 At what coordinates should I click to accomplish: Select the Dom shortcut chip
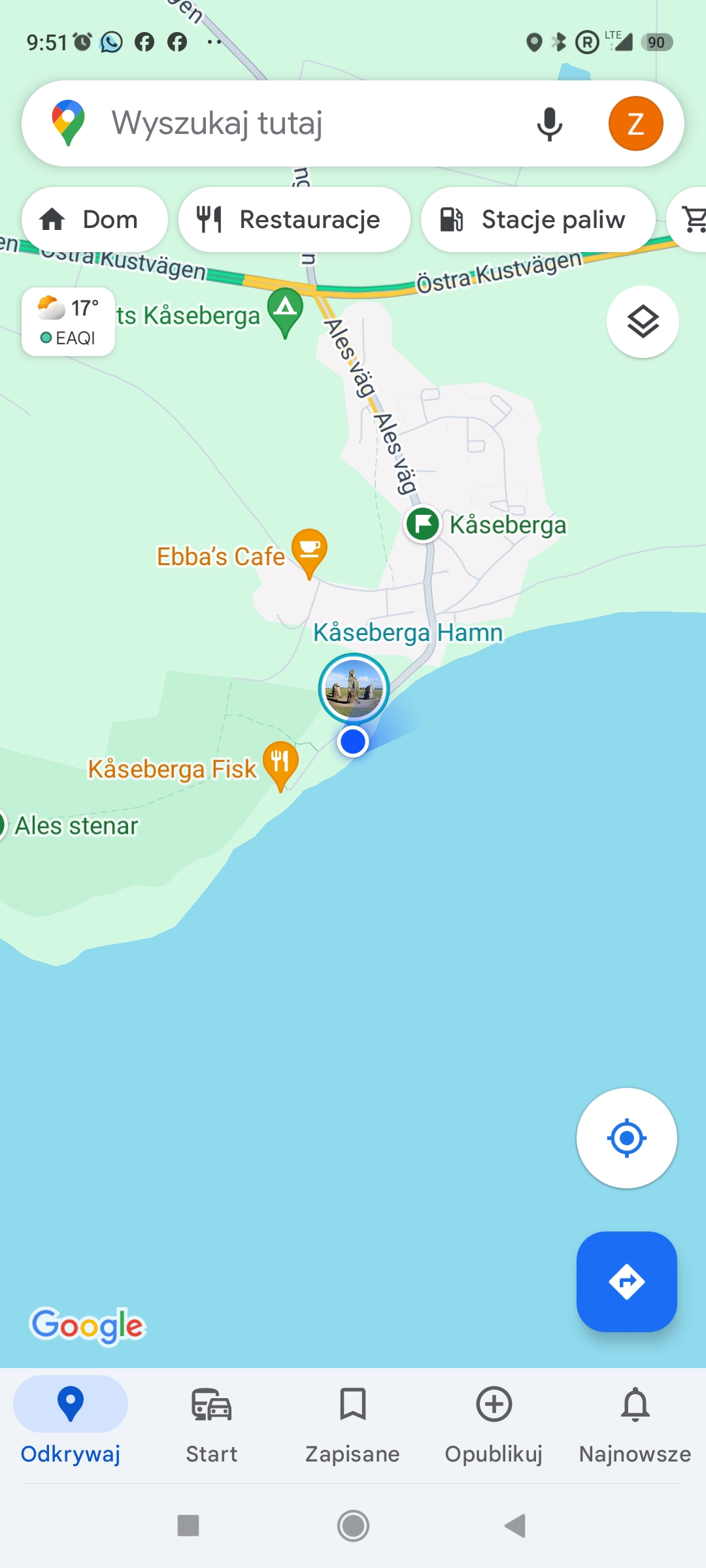[x=95, y=220]
